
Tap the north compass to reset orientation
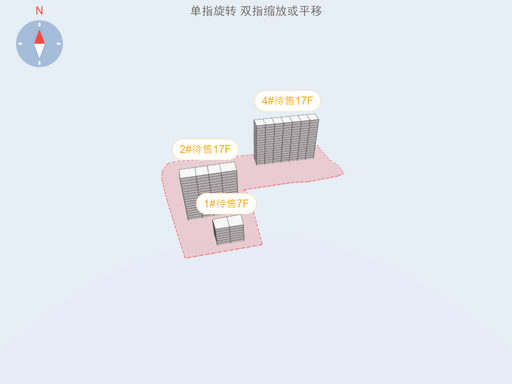pos(39,44)
